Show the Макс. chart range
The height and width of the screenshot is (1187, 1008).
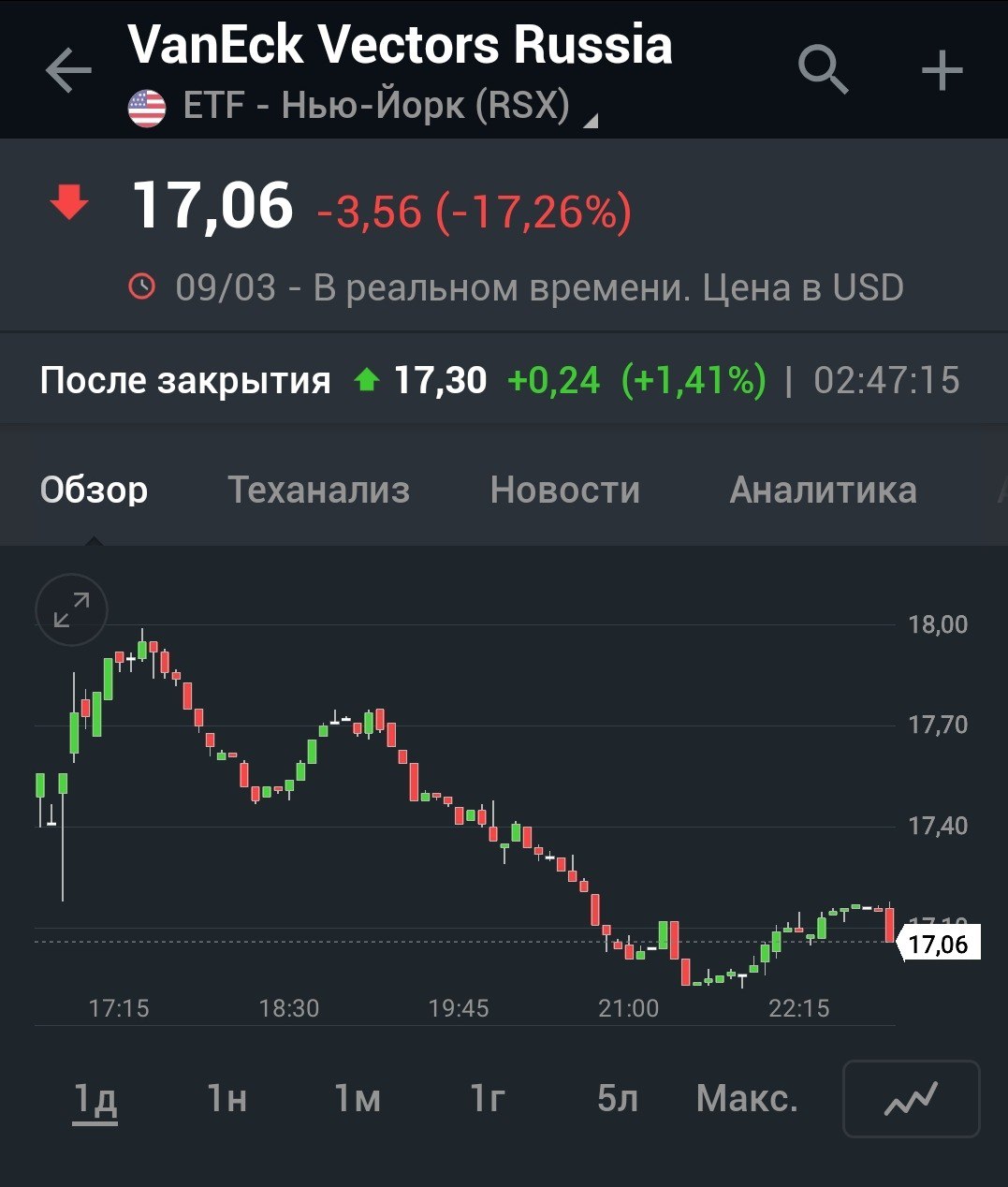[x=747, y=1098]
